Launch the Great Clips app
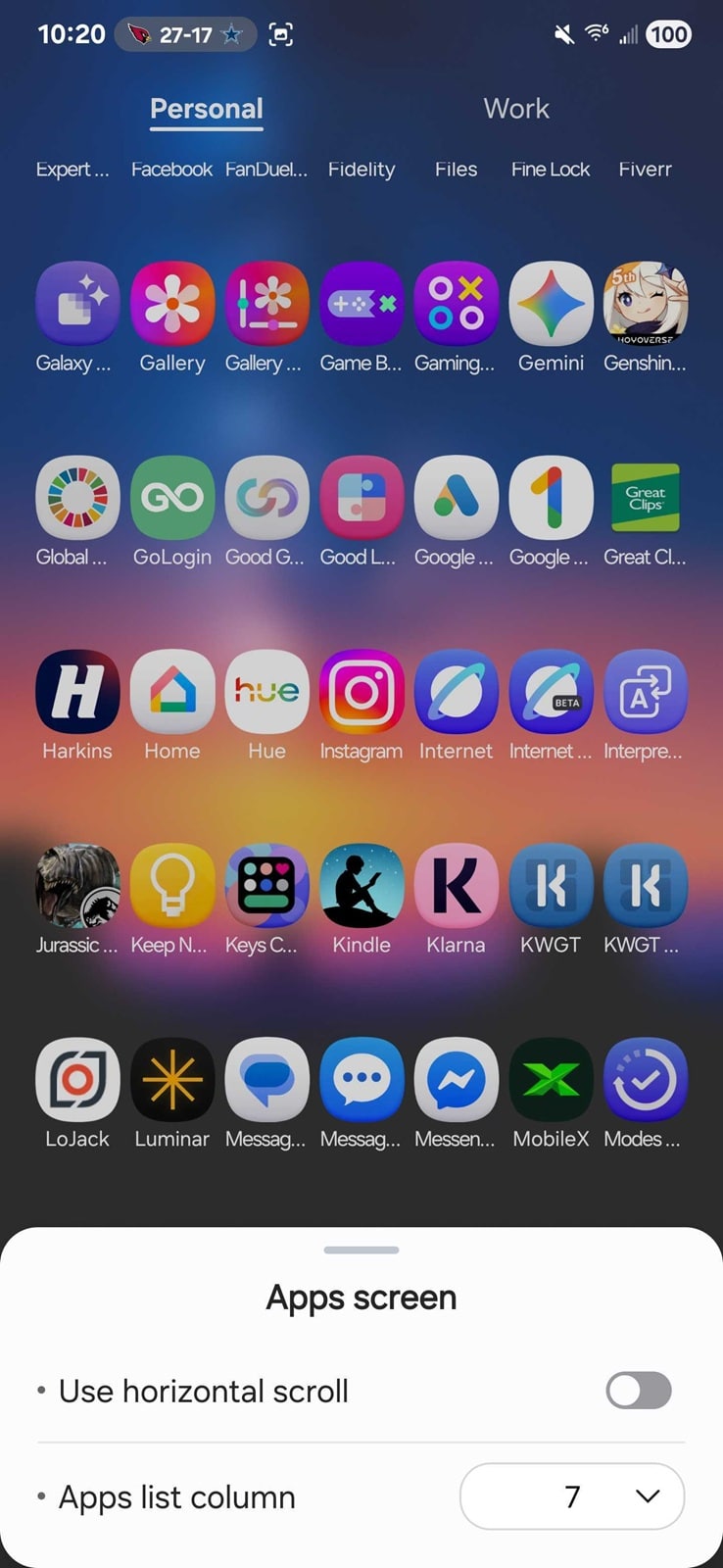The image size is (723, 1568). click(645, 497)
